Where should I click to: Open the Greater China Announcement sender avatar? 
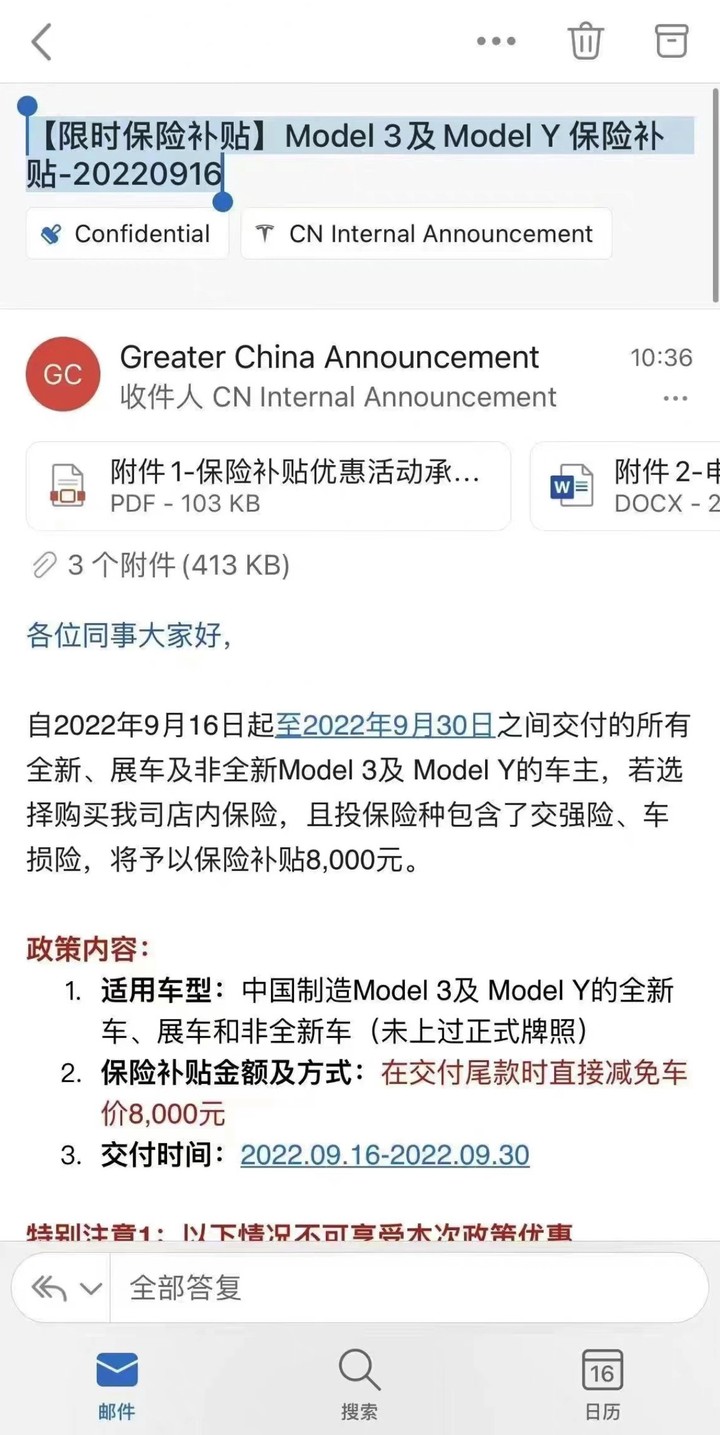click(x=63, y=374)
